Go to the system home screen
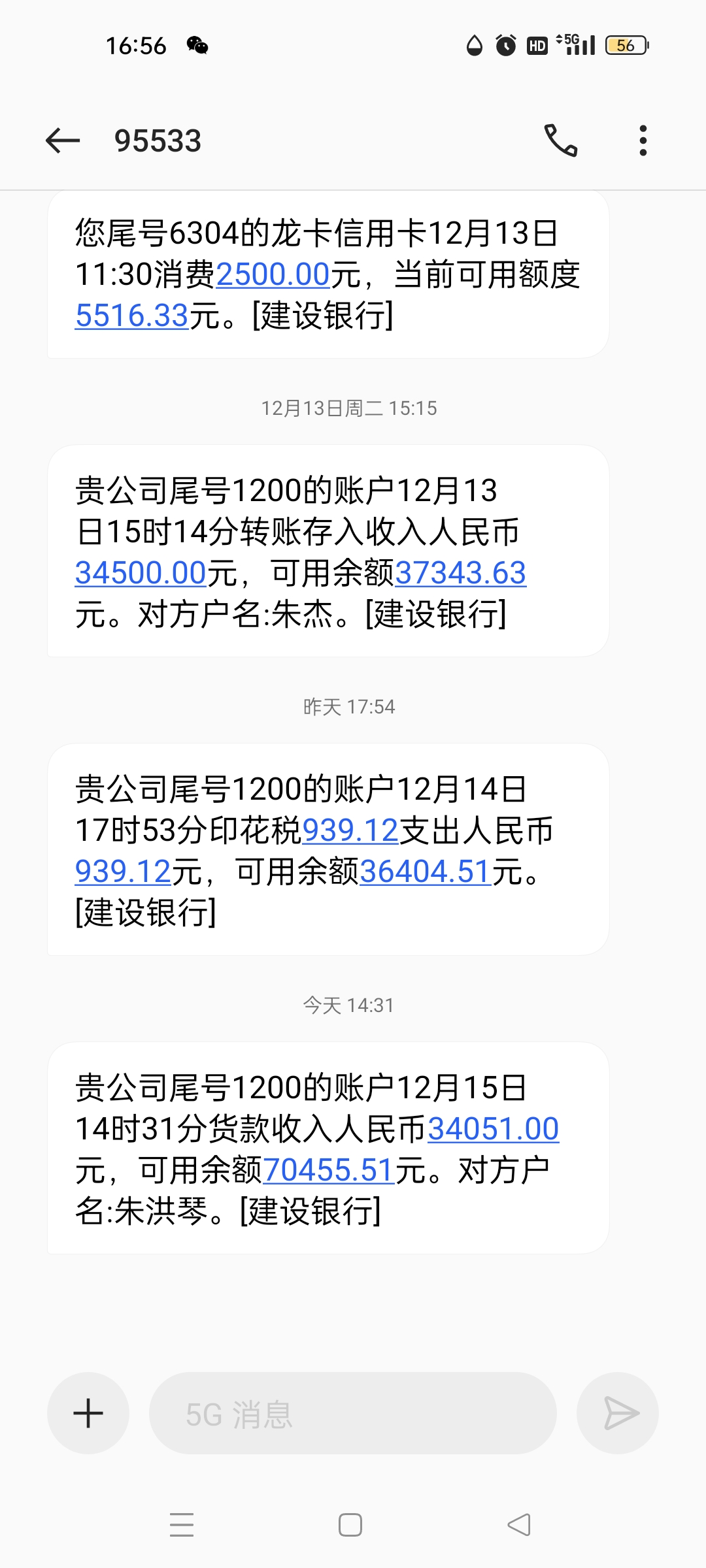706x1568 pixels. pyautogui.click(x=350, y=1525)
